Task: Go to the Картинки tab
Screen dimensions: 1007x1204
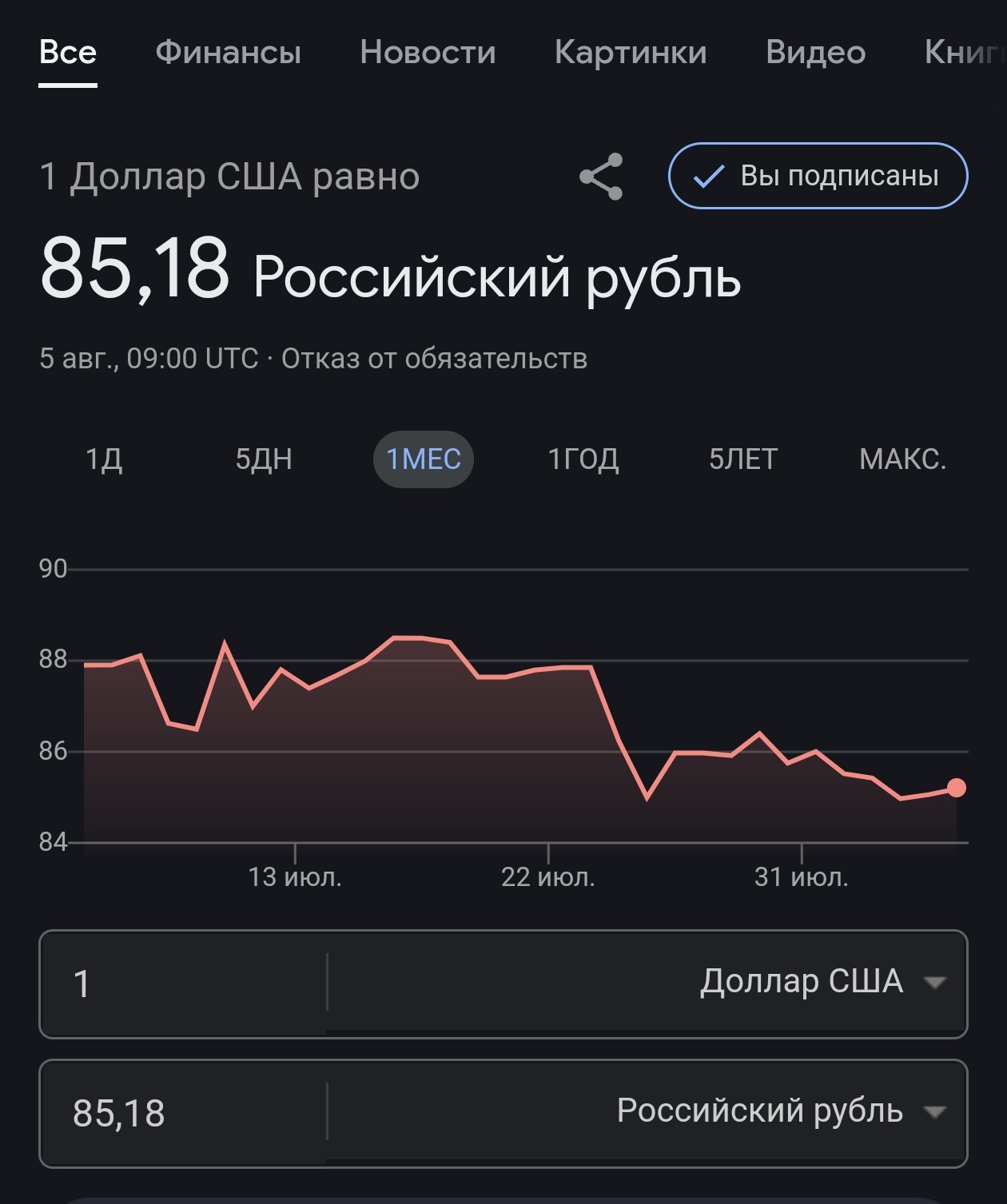Action: click(x=631, y=53)
